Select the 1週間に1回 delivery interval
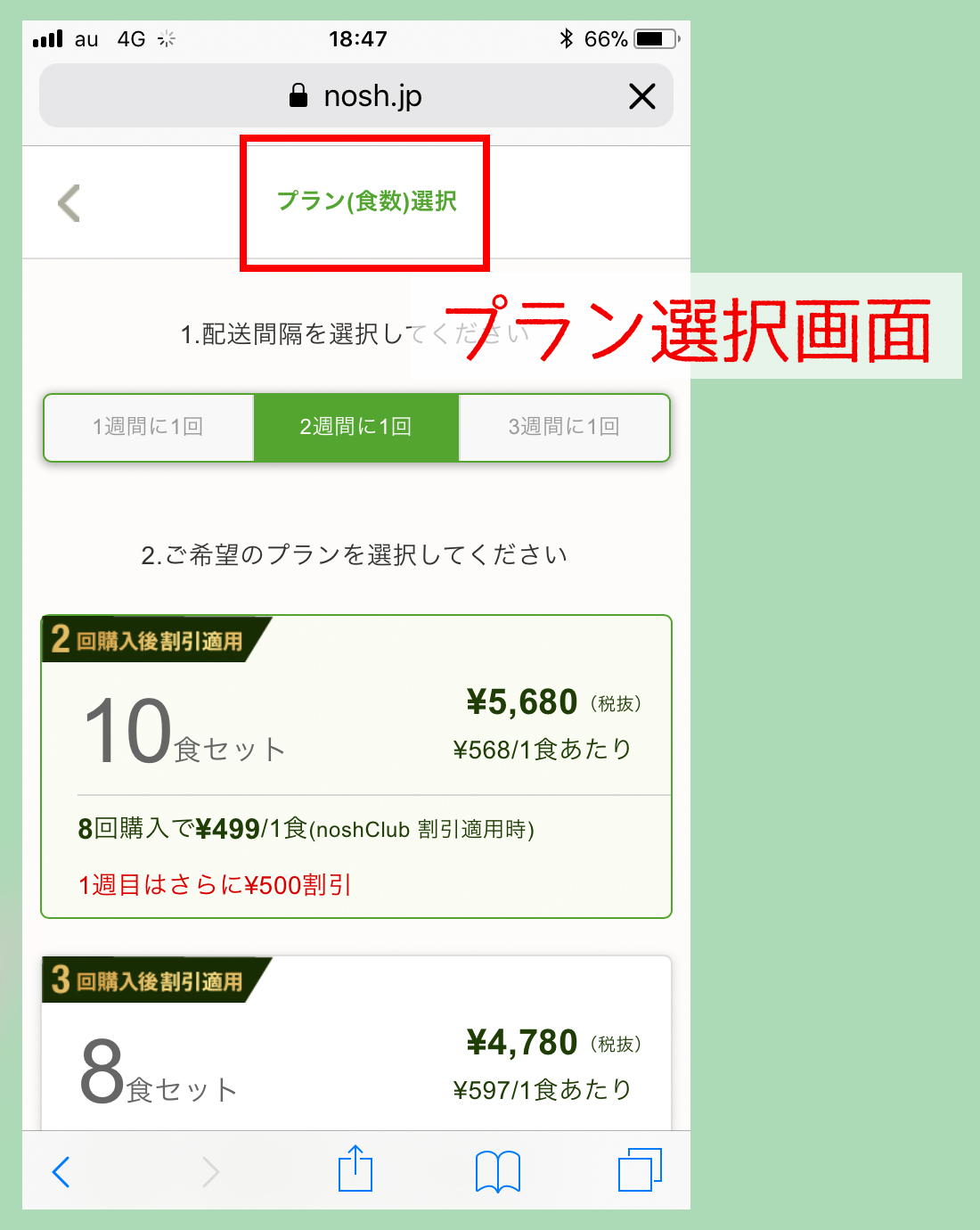This screenshot has height=1230, width=980. [149, 427]
